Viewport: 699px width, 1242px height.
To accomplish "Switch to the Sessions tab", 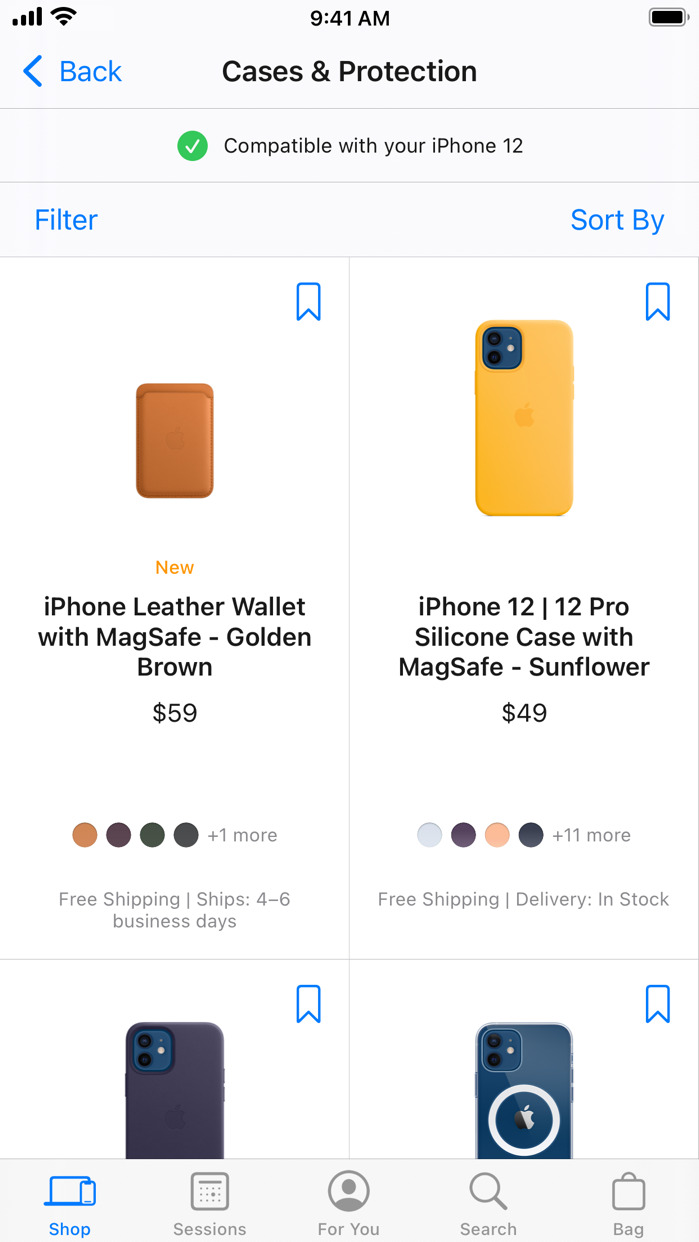I will (210, 1204).
